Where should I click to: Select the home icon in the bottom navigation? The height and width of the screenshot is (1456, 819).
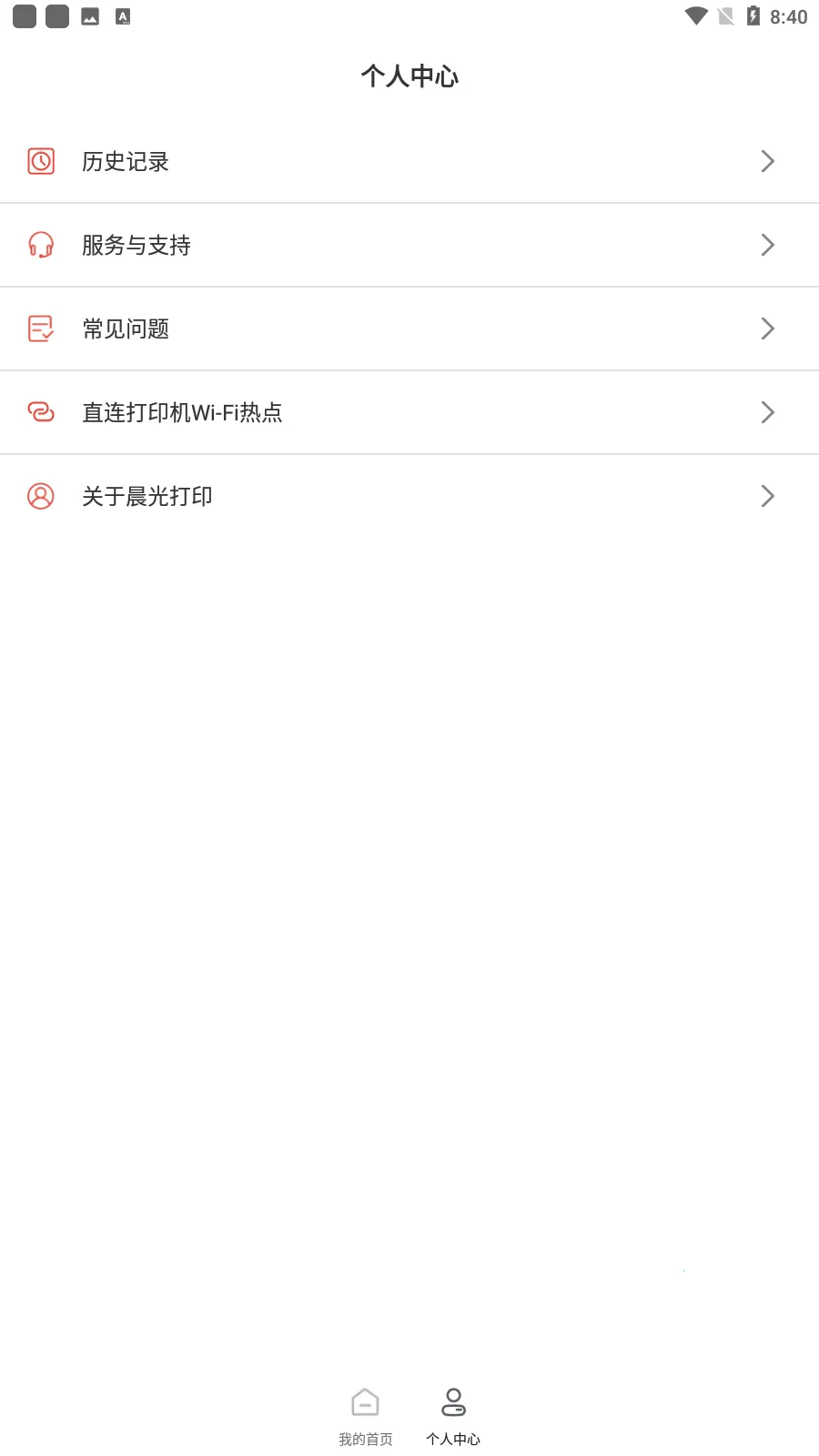365,1402
